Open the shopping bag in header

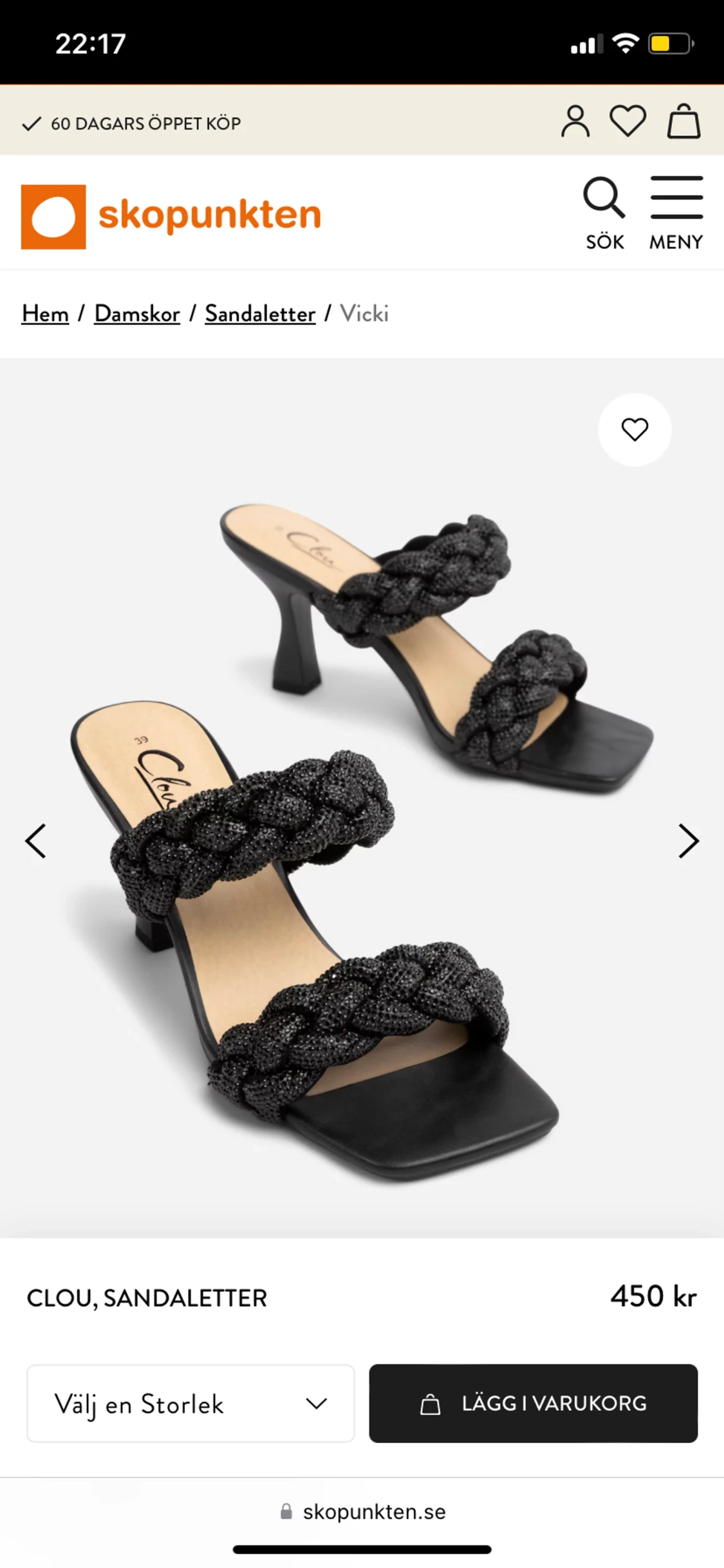click(683, 121)
